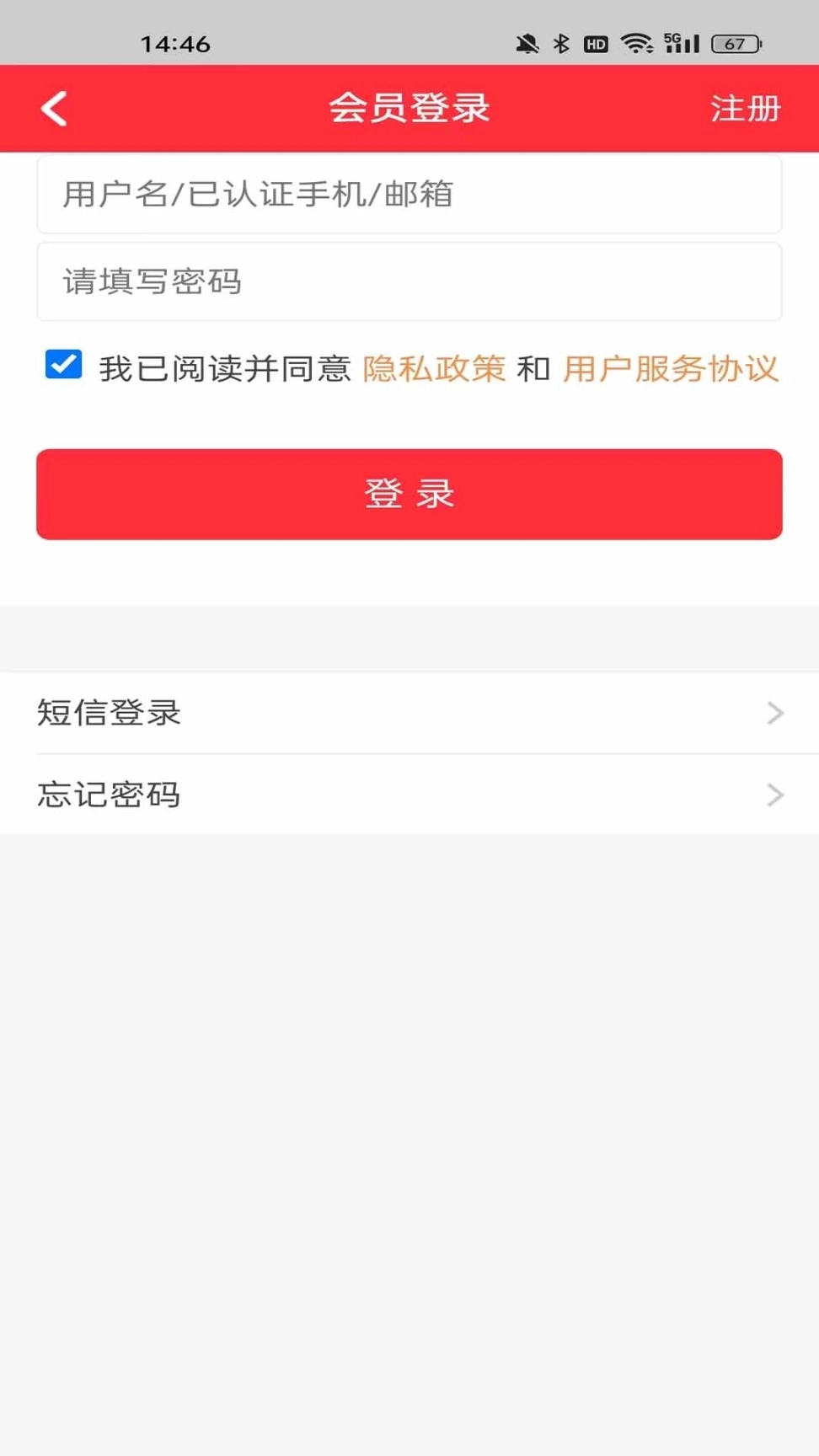
Task: Click the 请填写密码 password field
Action: 409,281
